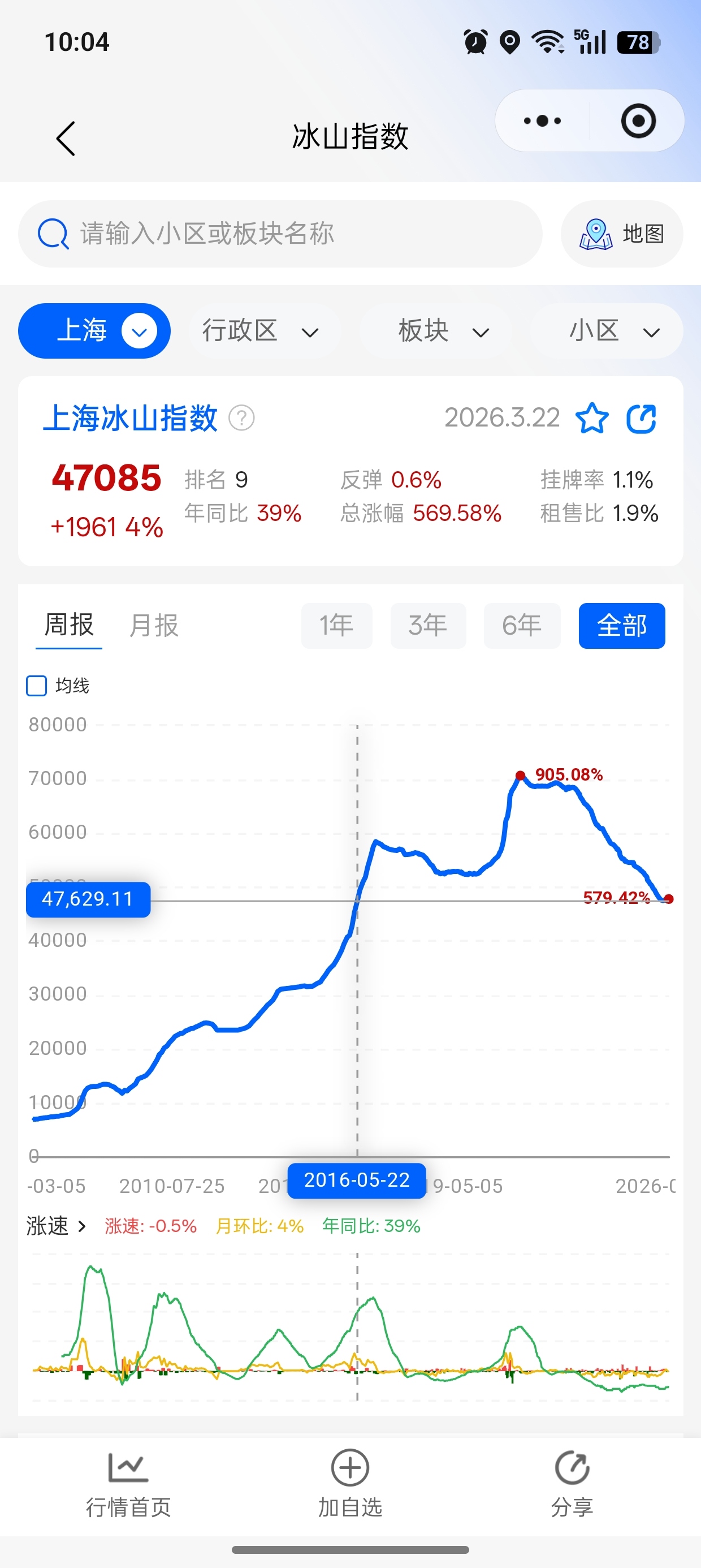Tap 加自选 to add to watchlist
This screenshot has width=701, height=1568.
pos(350,1484)
